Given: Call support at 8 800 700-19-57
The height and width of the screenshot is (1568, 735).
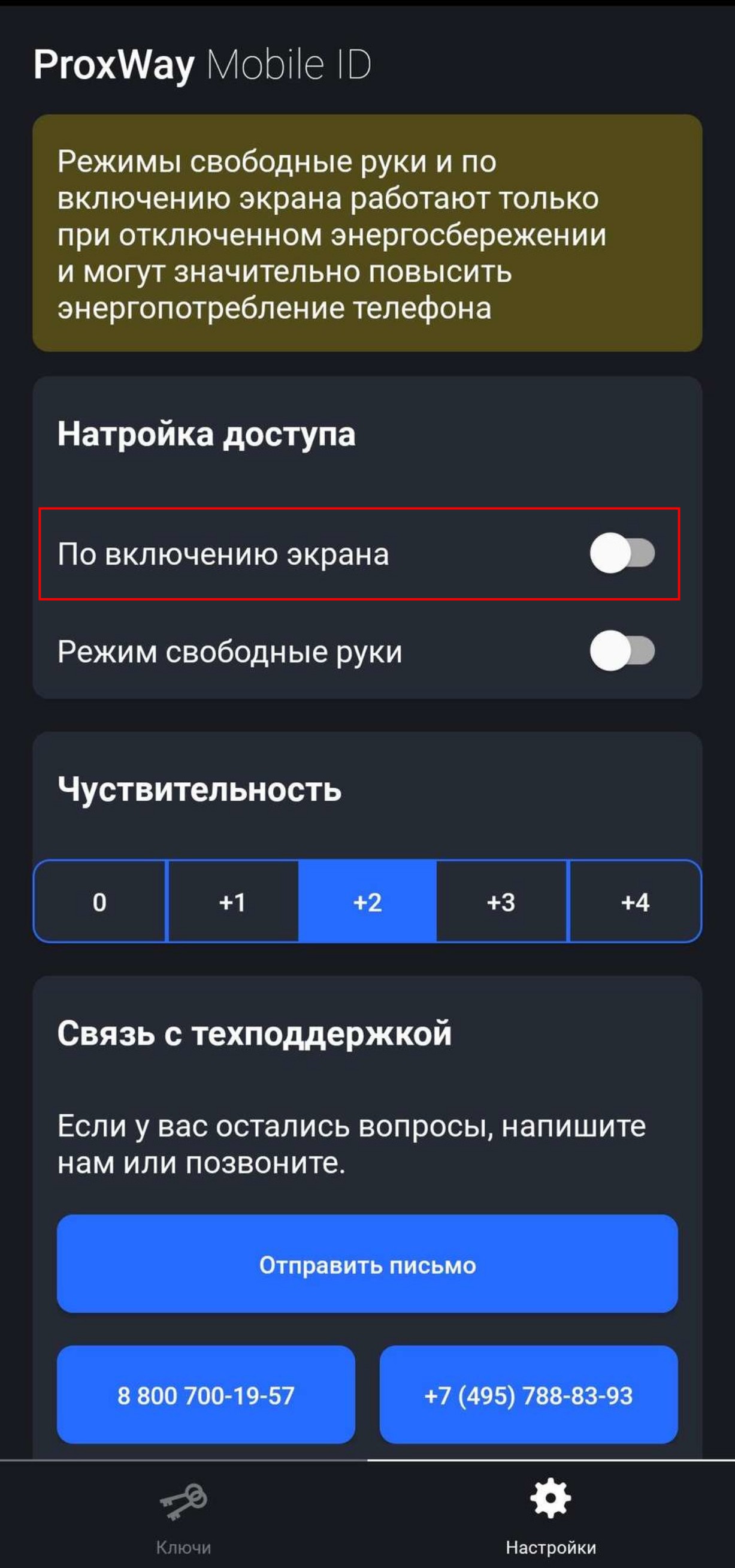Looking at the screenshot, I should (205, 1395).
